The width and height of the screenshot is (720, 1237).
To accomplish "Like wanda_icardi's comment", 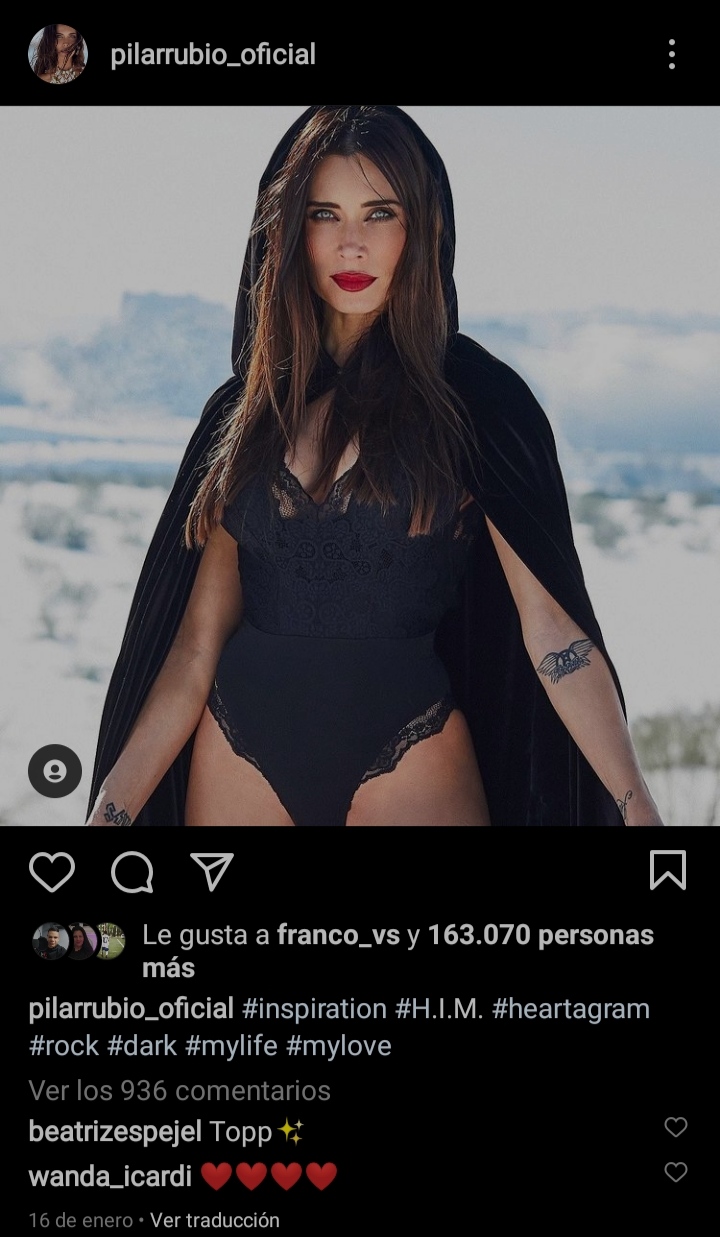I will pyautogui.click(x=676, y=1172).
